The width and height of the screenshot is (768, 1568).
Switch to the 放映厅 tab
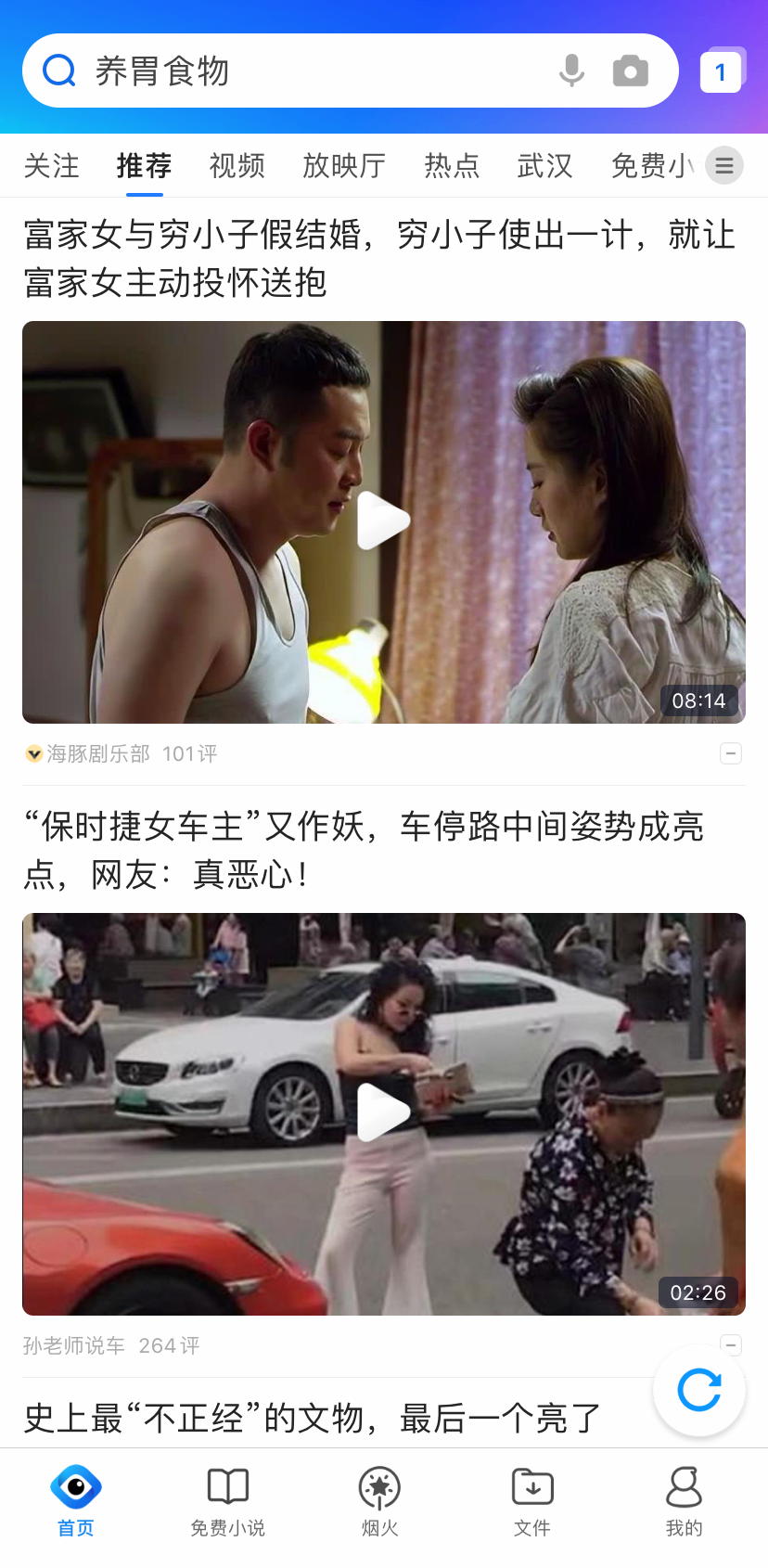[344, 166]
